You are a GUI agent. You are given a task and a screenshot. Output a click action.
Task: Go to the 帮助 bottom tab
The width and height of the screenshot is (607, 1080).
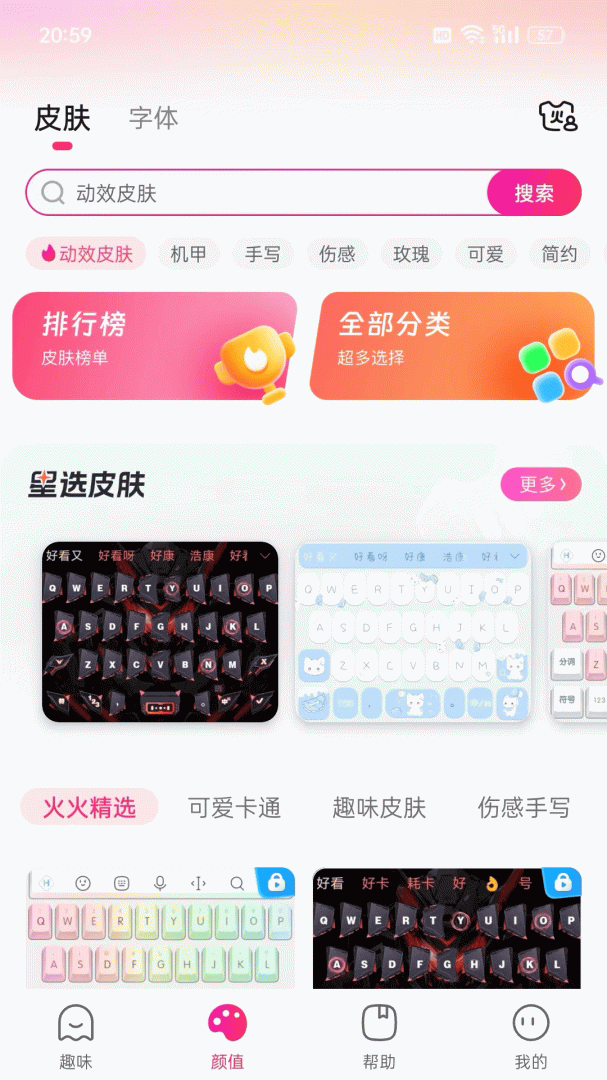[379, 1036]
